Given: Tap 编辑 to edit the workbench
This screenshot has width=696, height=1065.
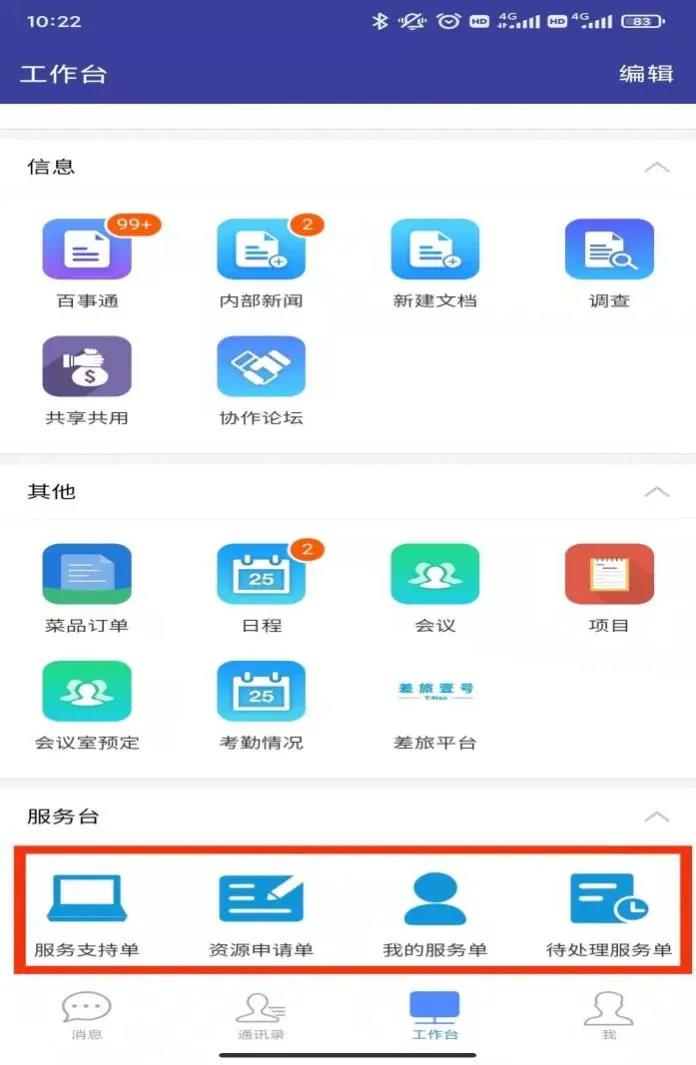Looking at the screenshot, I should coord(646,74).
